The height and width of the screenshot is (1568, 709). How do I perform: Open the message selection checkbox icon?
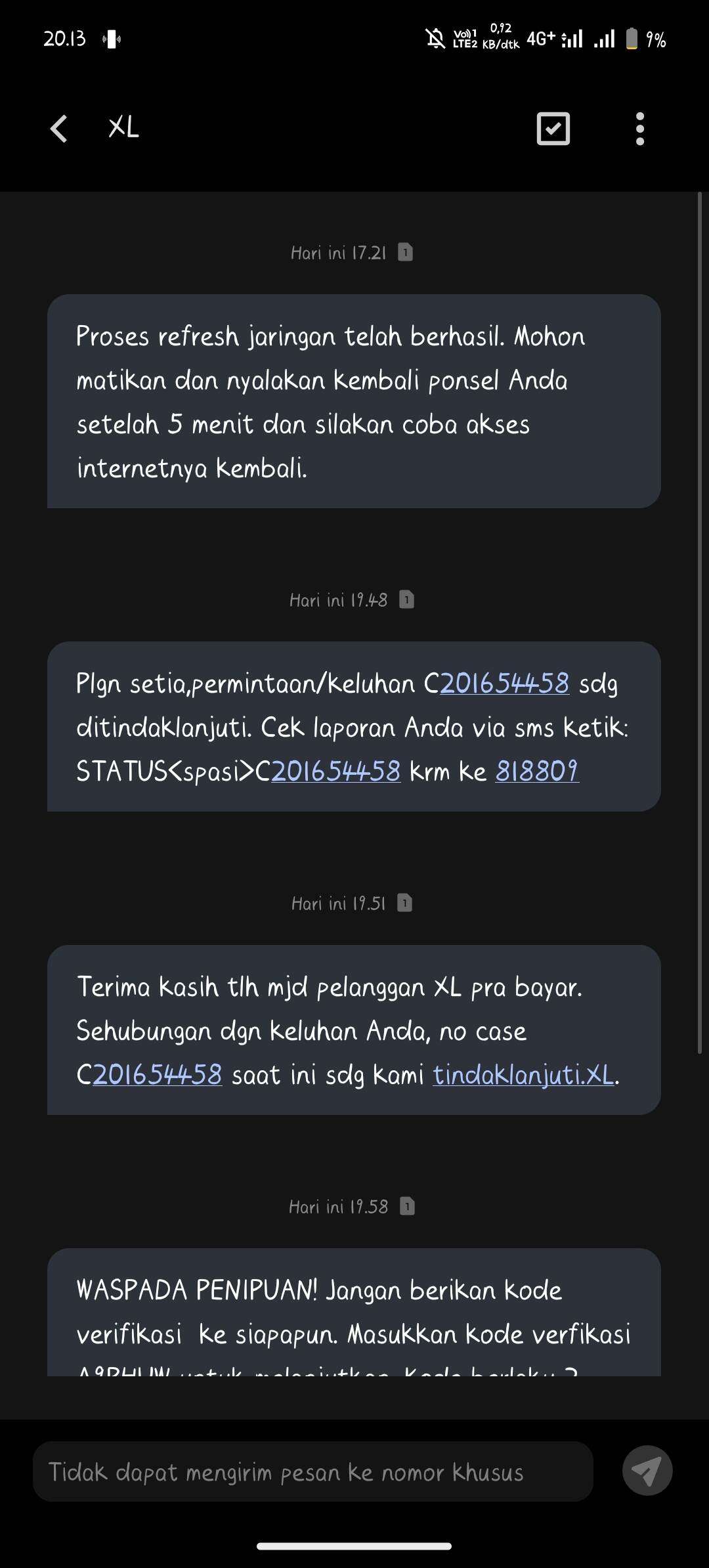(553, 128)
